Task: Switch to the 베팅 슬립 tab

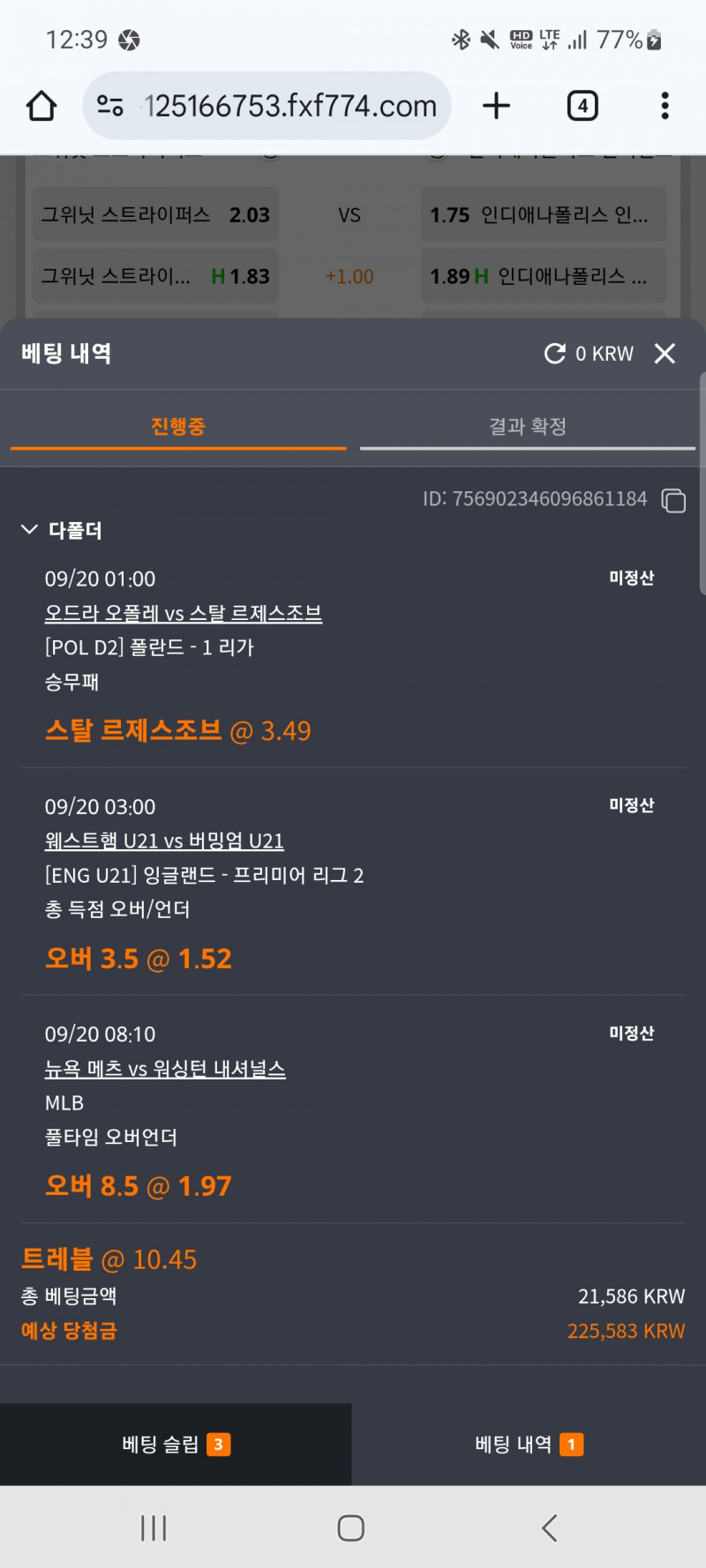Action: point(176,1445)
